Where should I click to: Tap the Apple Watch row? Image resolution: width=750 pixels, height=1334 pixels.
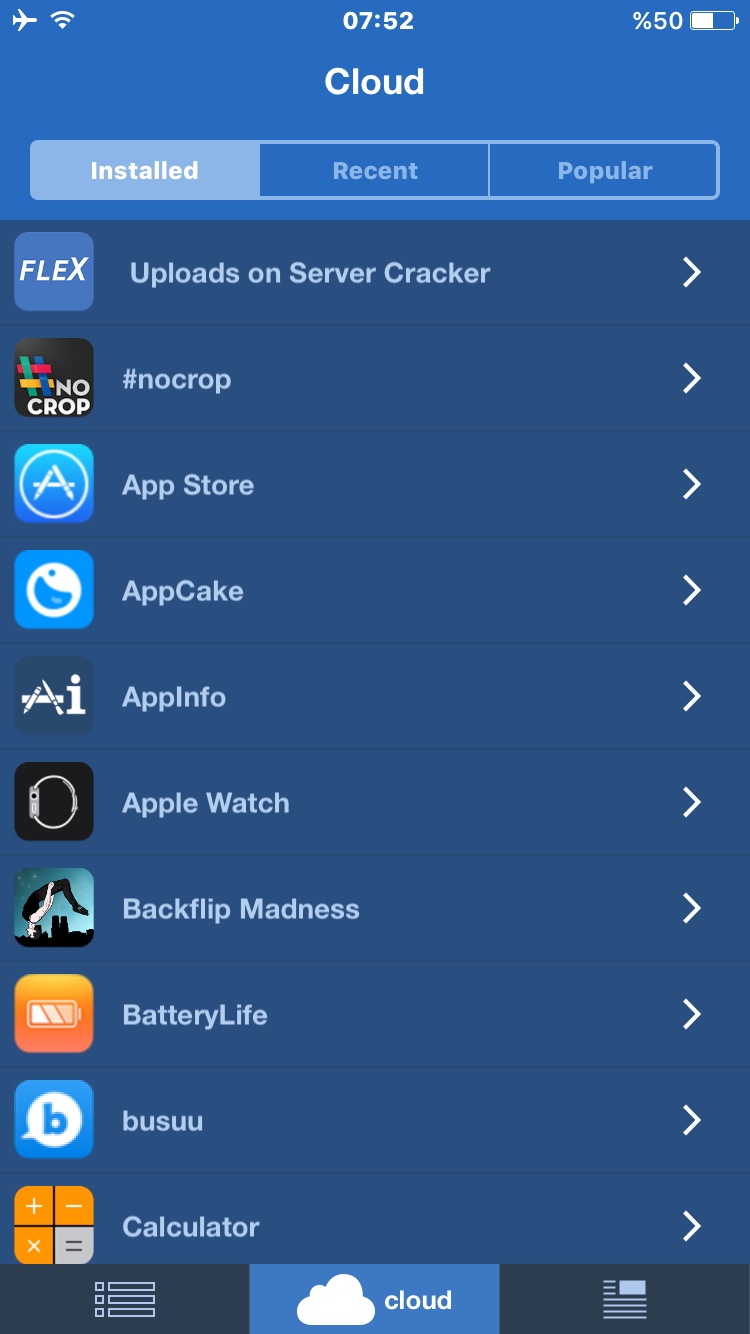[375, 803]
